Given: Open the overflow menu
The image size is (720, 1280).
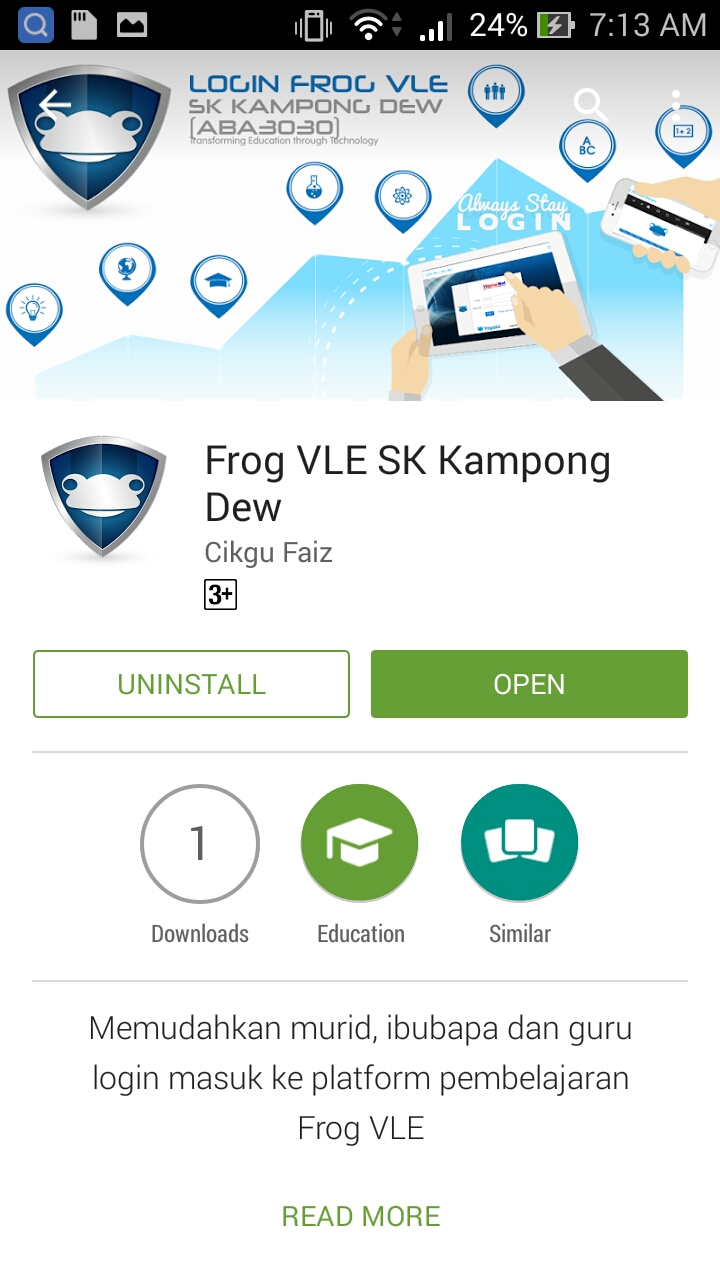Looking at the screenshot, I should 677,104.
